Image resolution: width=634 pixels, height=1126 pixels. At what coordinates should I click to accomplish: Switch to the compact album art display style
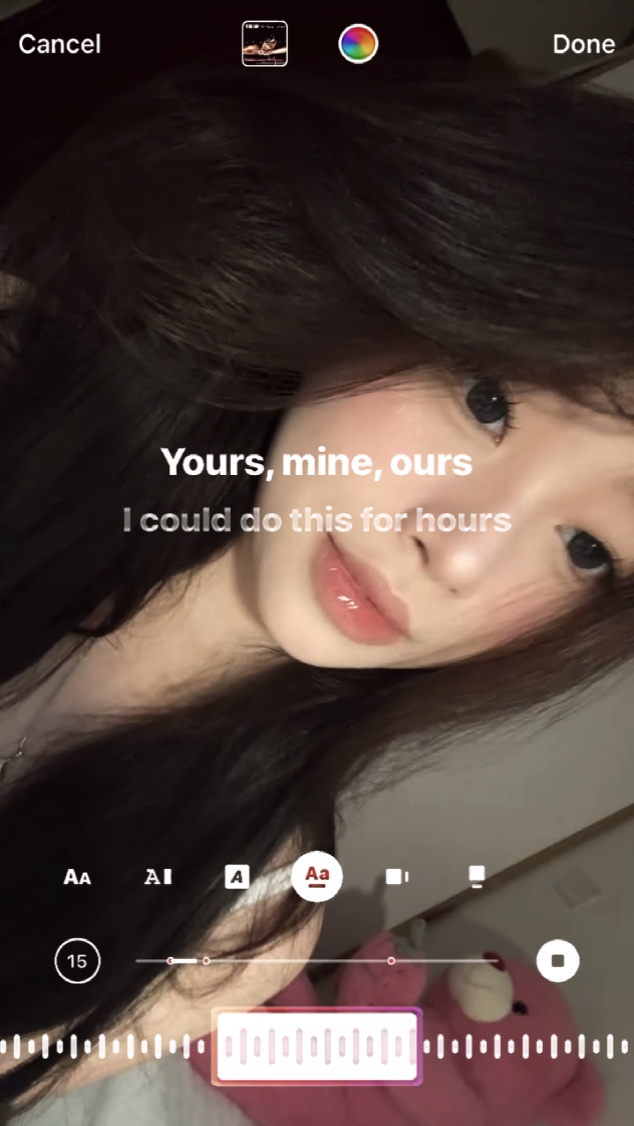click(x=477, y=877)
